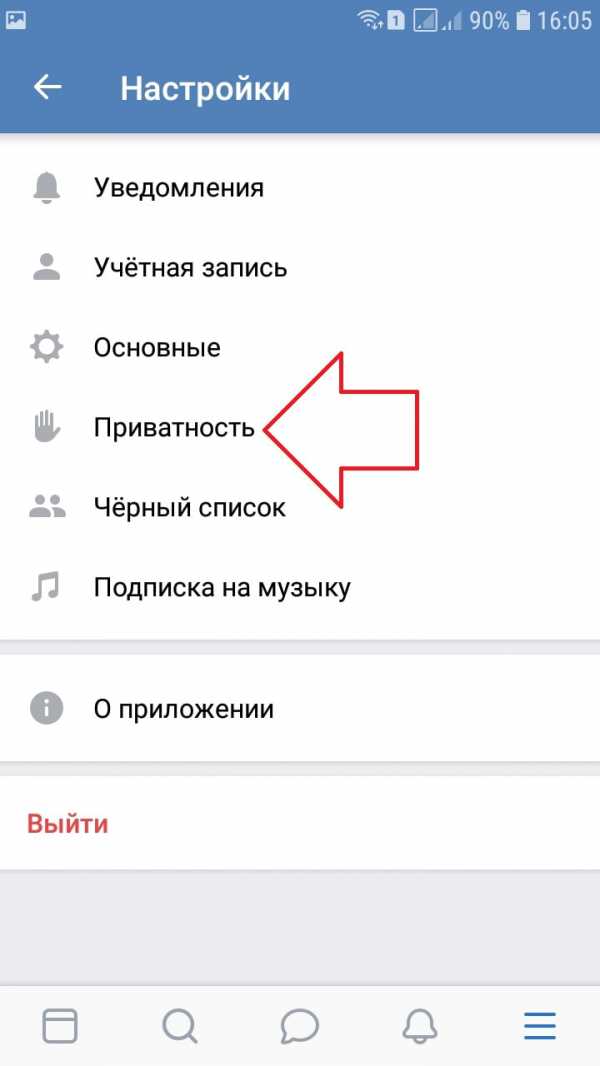Switch to the hamburger menu tab
The width and height of the screenshot is (600, 1066).
pyautogui.click(x=540, y=1025)
